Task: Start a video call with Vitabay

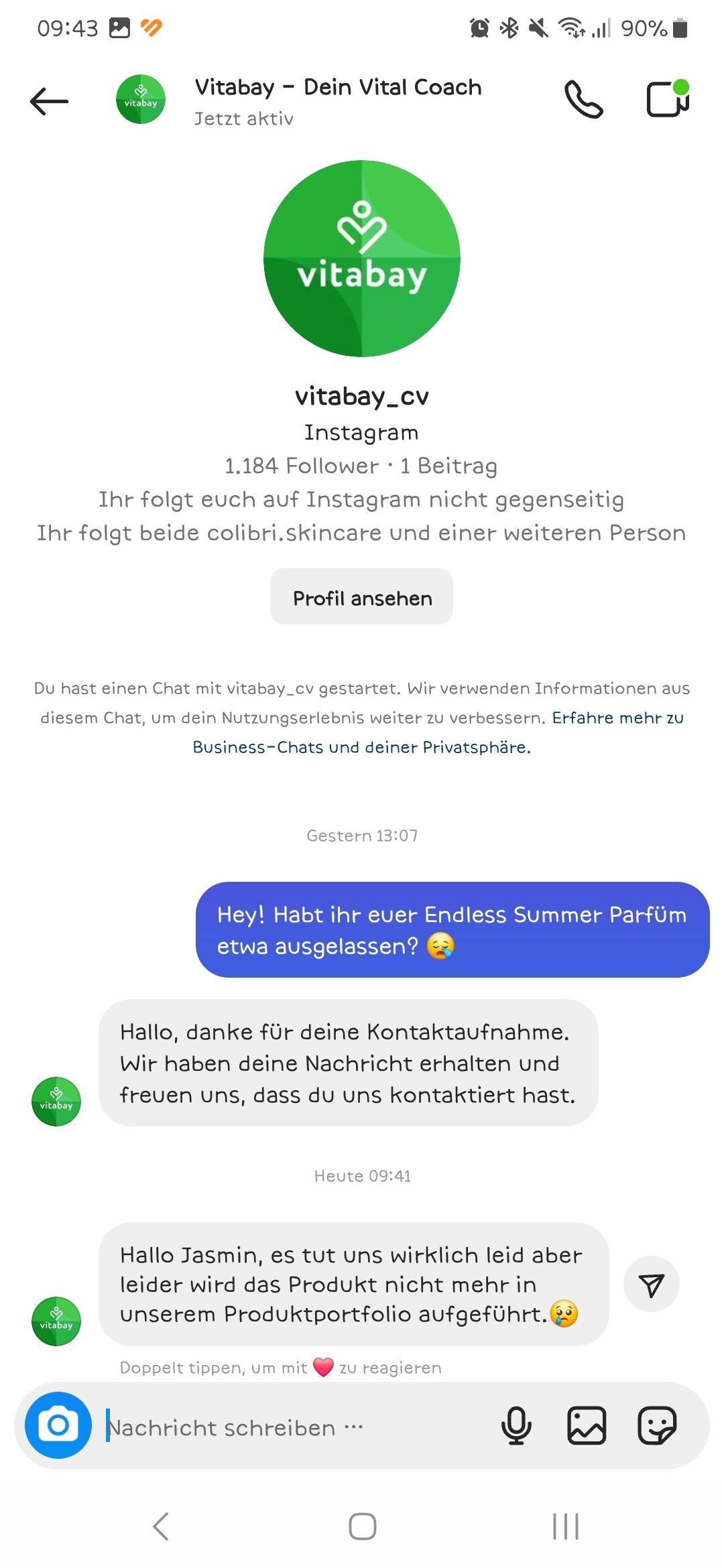Action: click(667, 99)
